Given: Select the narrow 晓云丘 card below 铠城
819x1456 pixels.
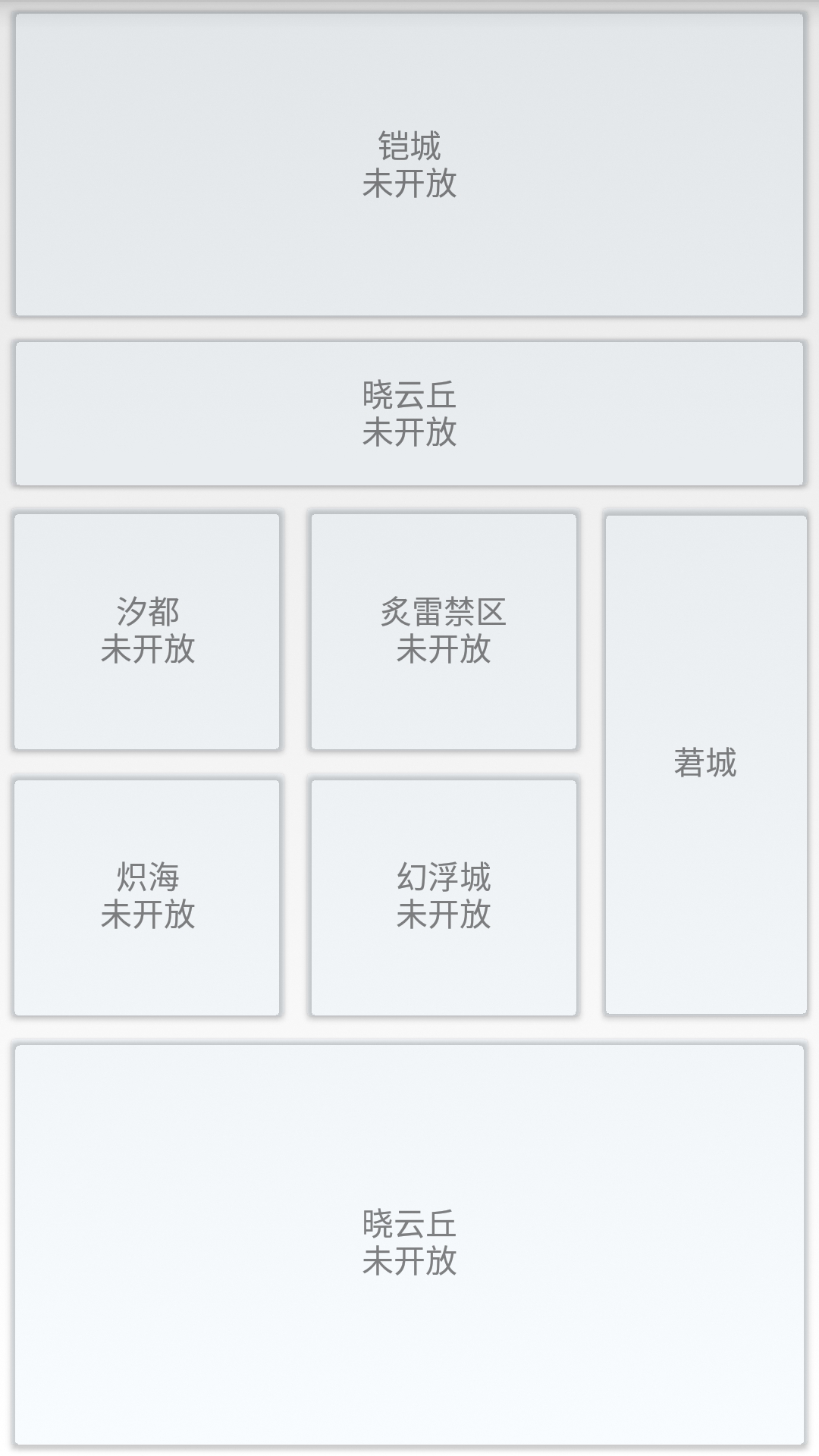Looking at the screenshot, I should (409, 413).
